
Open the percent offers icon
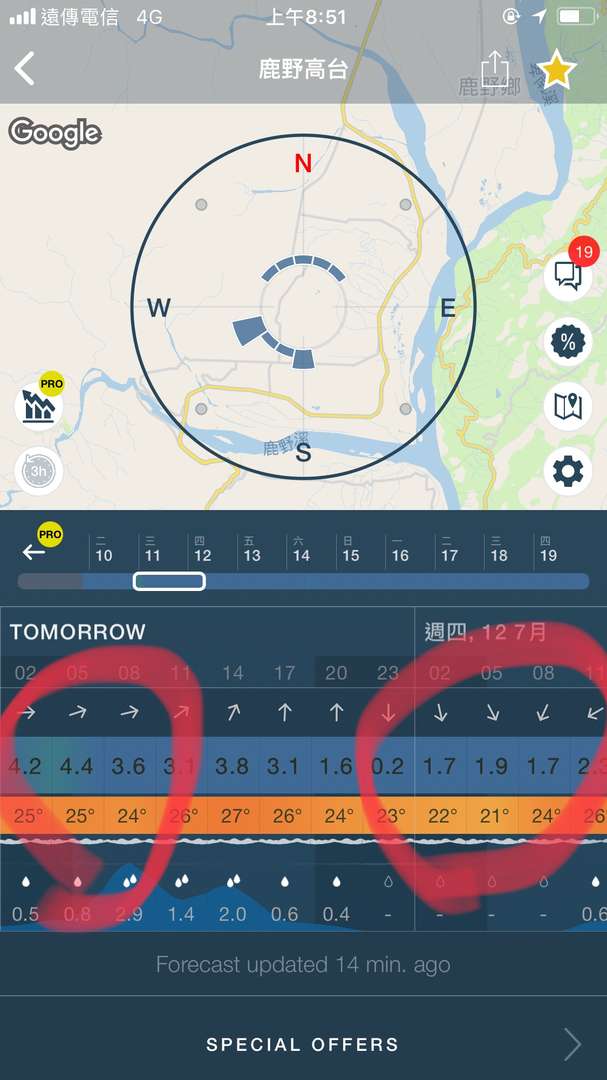pyautogui.click(x=568, y=342)
